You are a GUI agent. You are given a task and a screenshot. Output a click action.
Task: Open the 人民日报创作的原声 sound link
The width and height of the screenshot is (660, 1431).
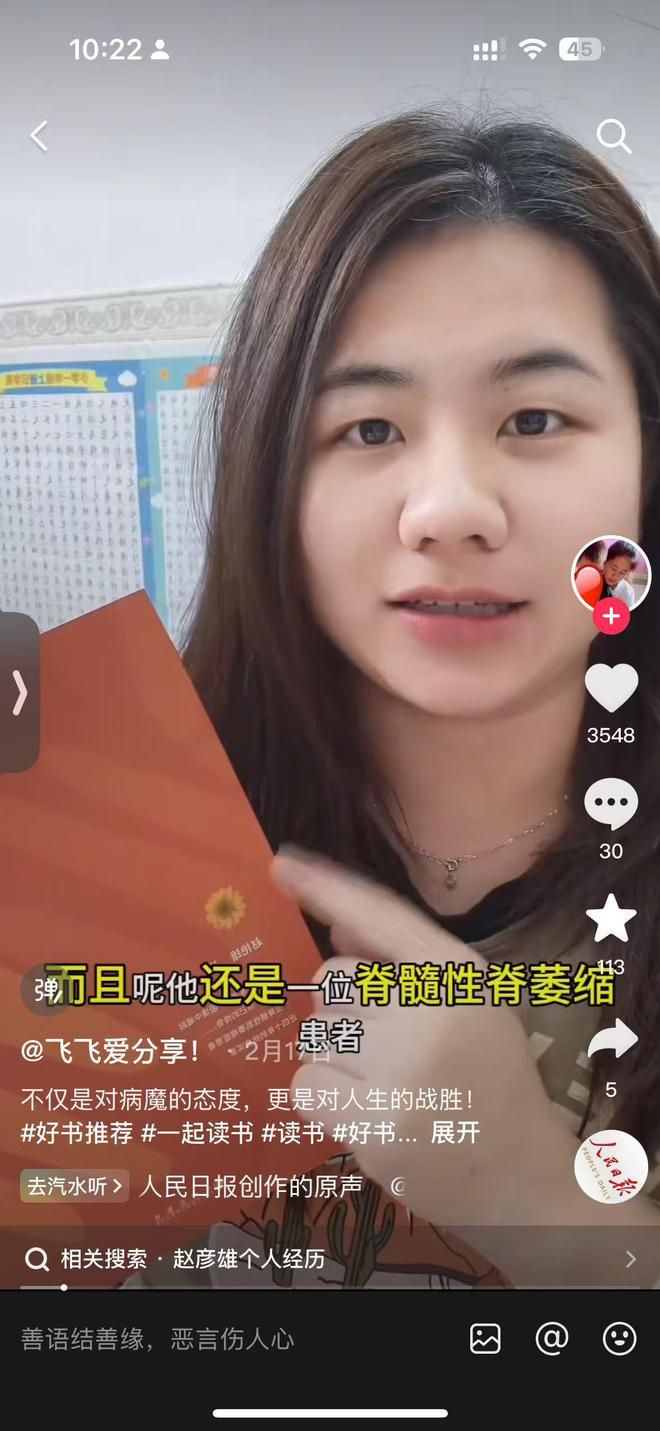tap(250, 1186)
